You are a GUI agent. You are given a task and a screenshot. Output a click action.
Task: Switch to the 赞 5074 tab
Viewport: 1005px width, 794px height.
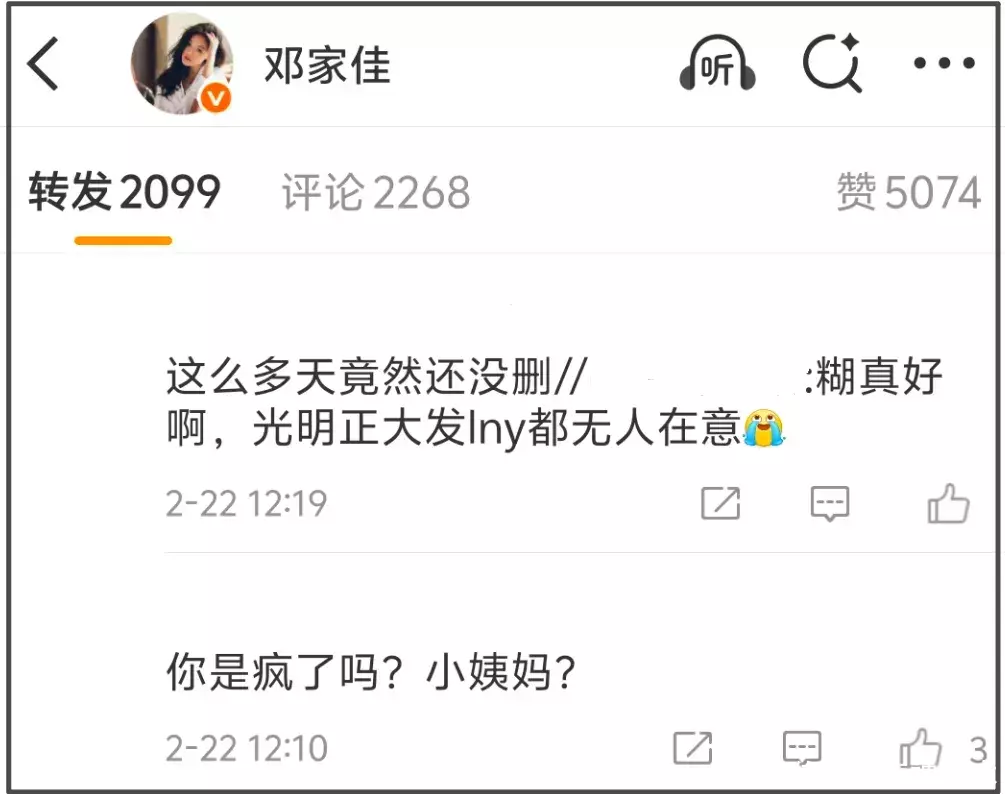(908, 192)
